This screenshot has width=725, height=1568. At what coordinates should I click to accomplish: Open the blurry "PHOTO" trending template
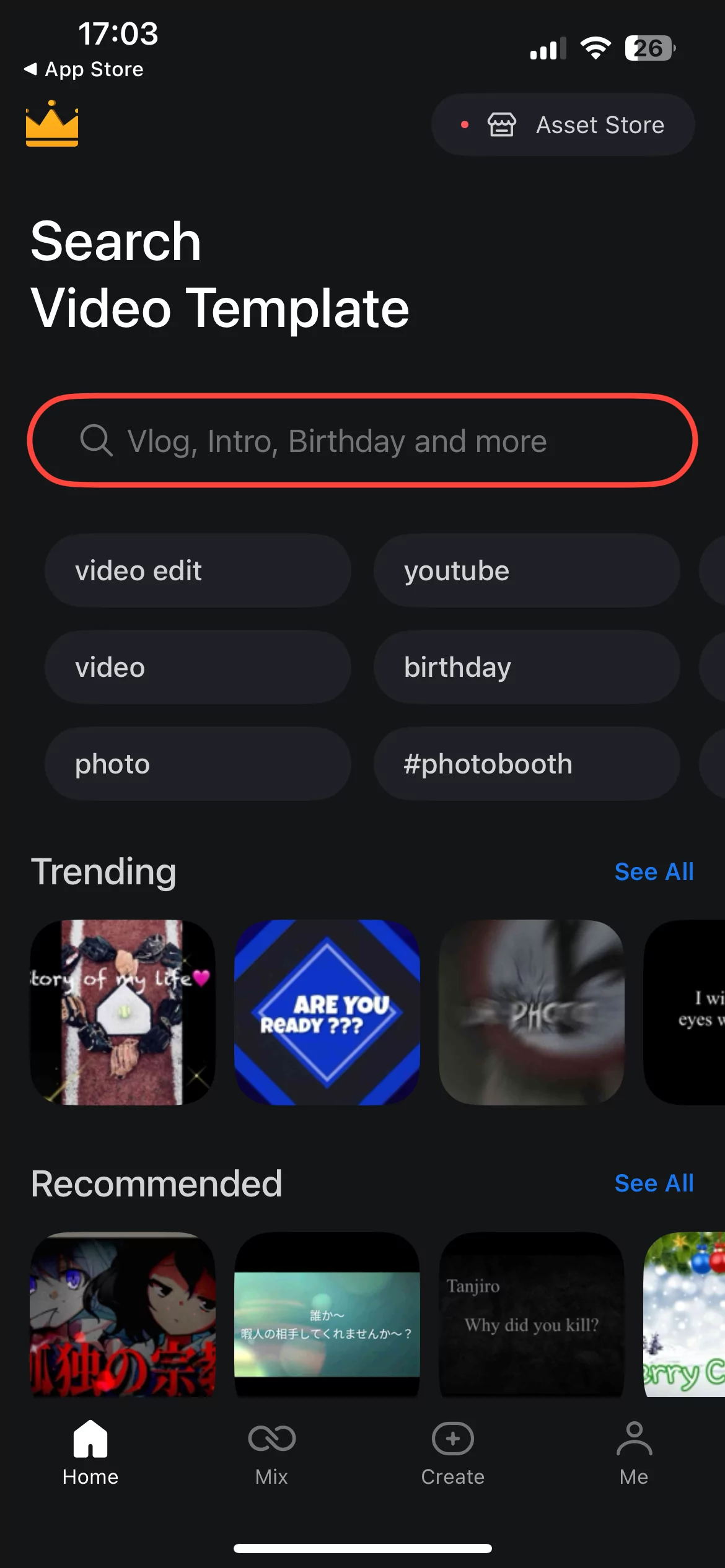[532, 1012]
